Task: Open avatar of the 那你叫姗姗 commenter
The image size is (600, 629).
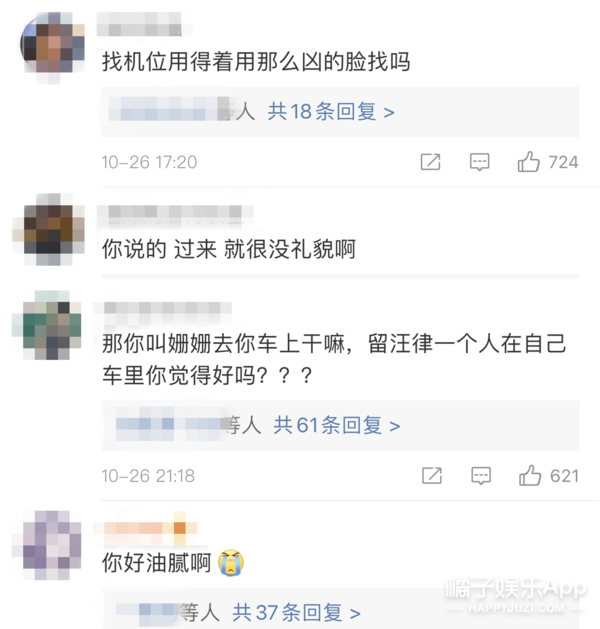Action: [51, 322]
